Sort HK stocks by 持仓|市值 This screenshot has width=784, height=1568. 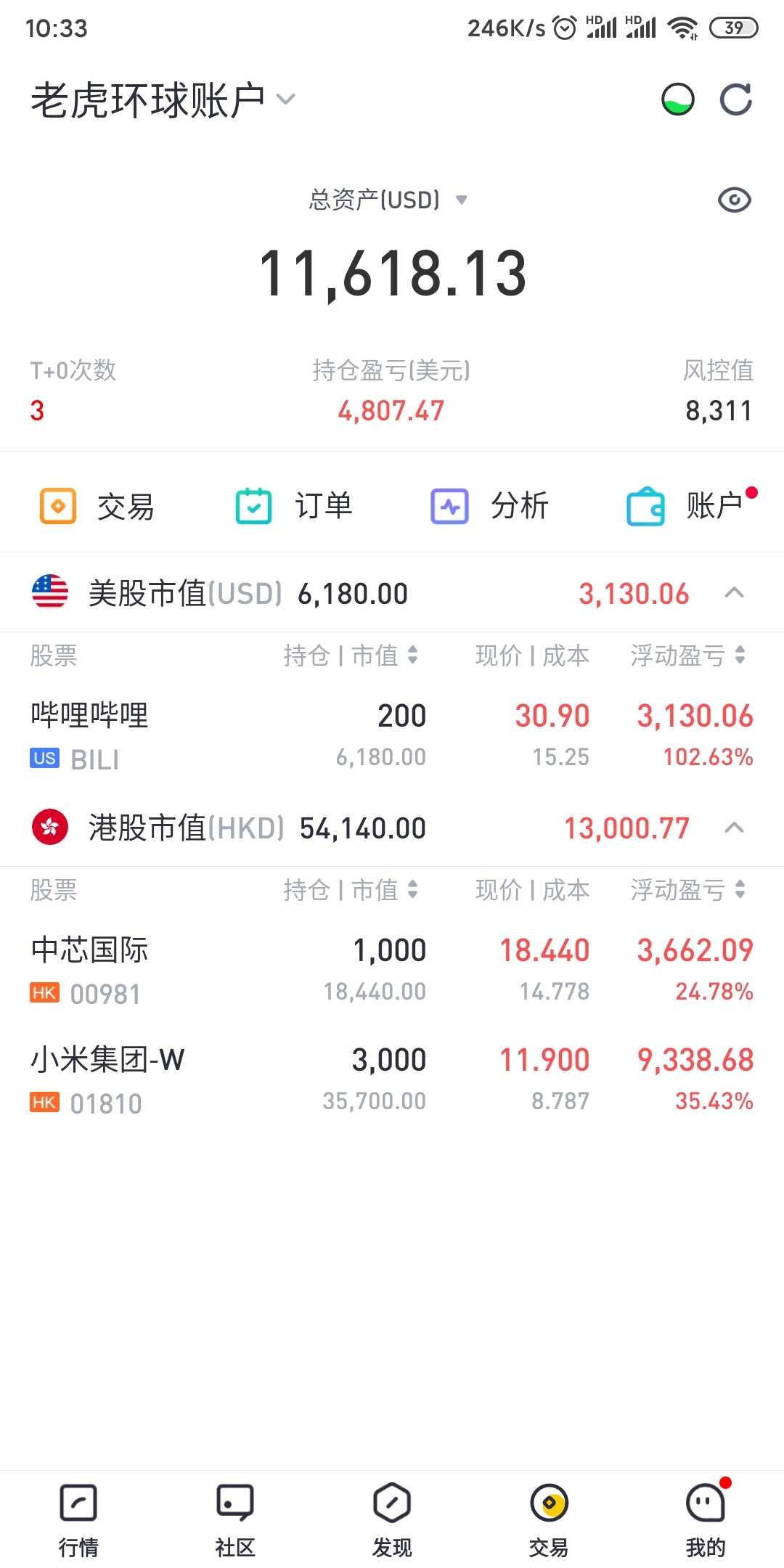coord(351,890)
